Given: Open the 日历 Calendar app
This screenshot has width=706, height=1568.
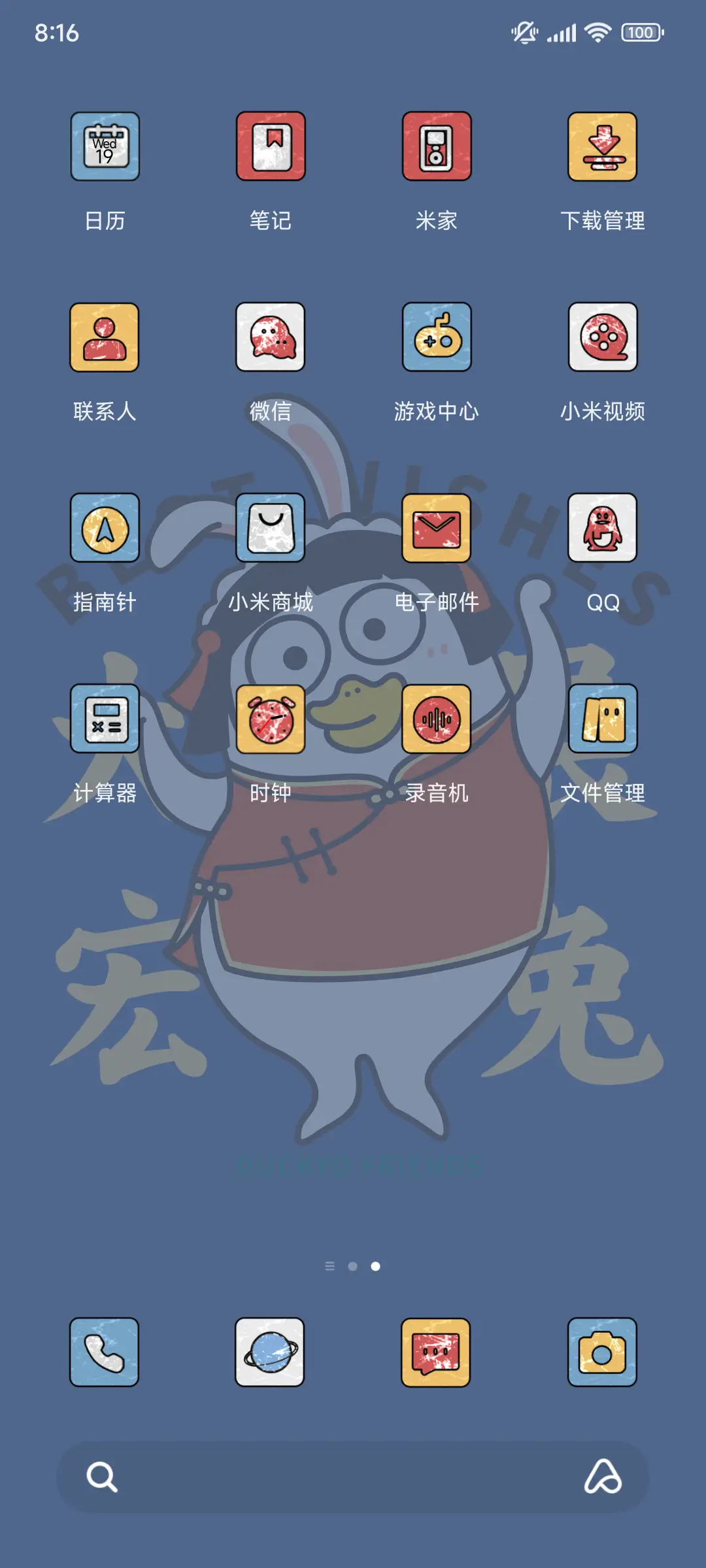Looking at the screenshot, I should [105, 146].
